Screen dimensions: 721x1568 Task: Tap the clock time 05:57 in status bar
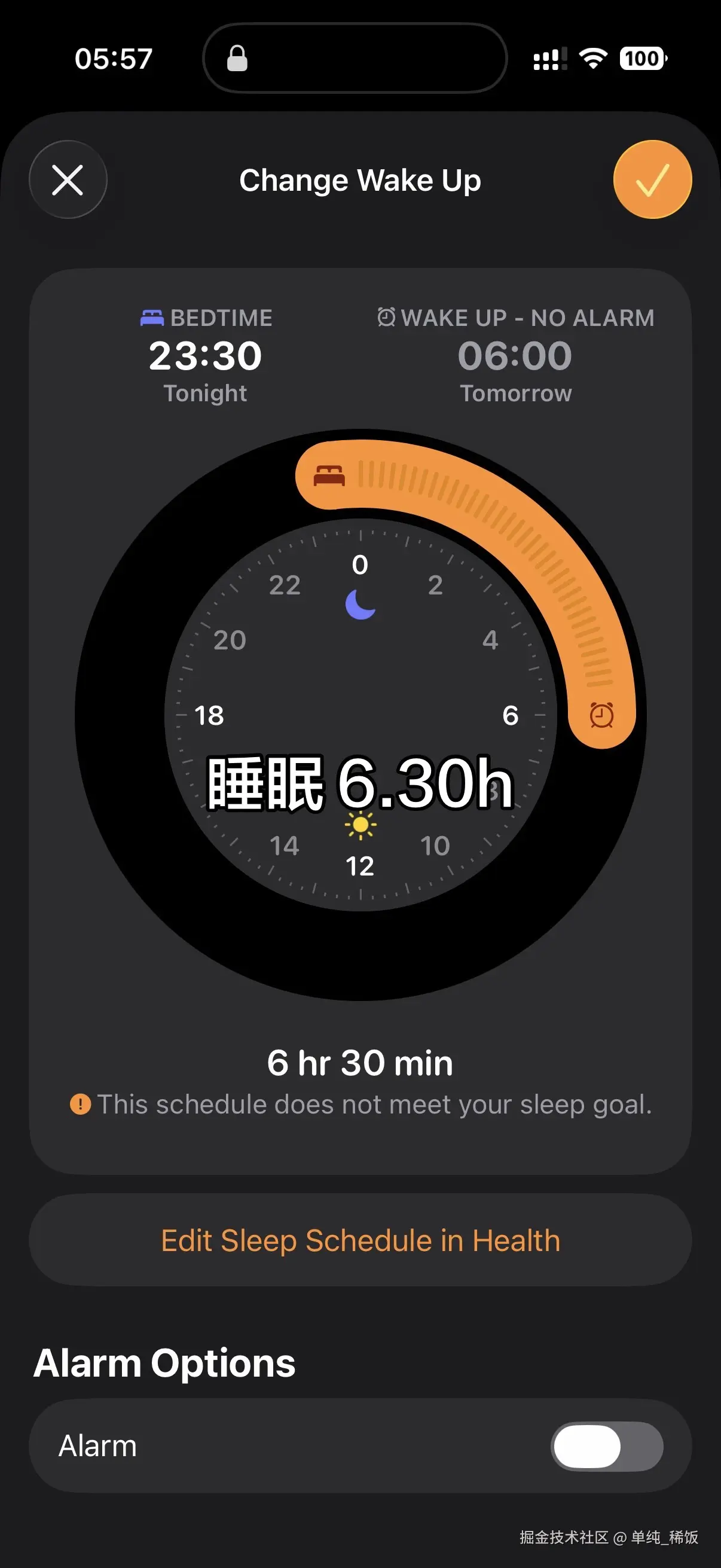click(x=113, y=57)
